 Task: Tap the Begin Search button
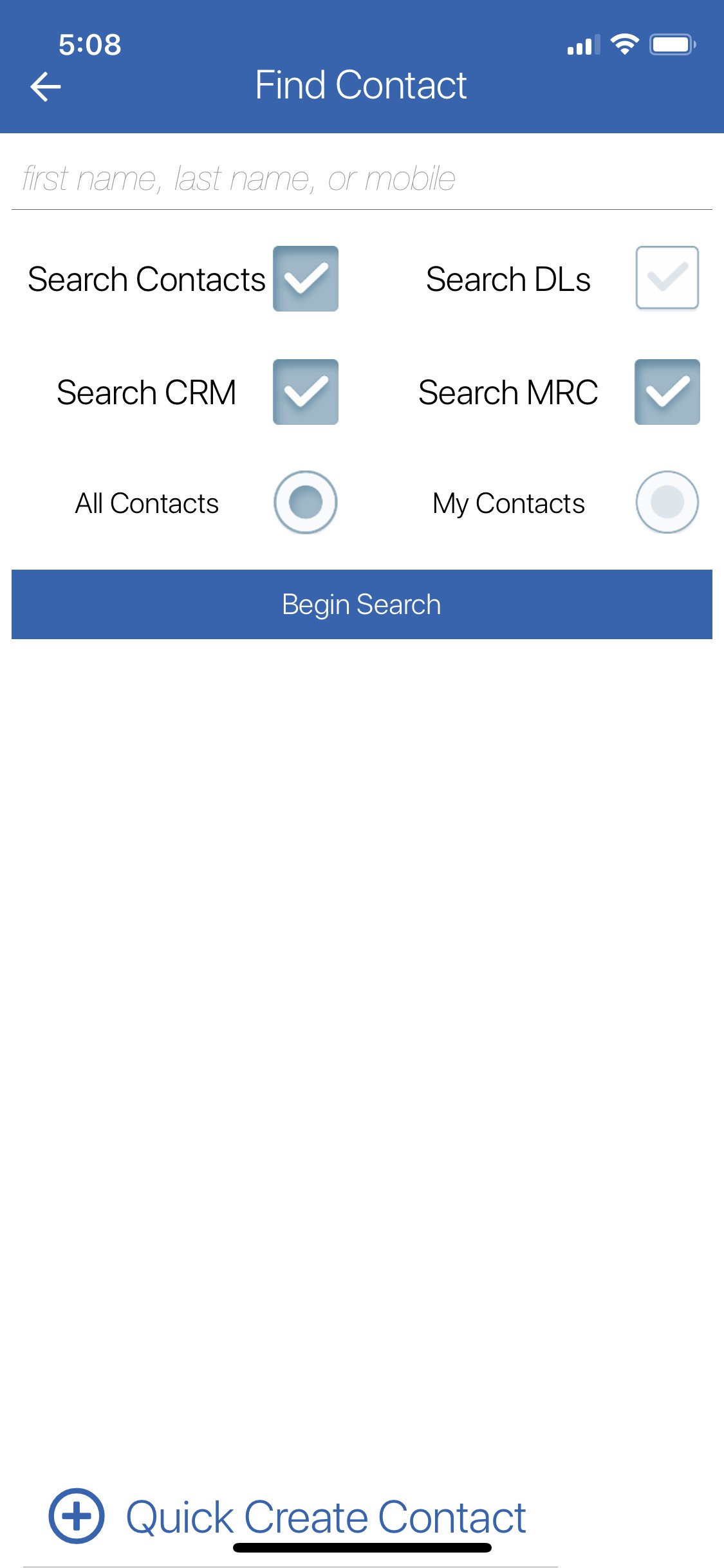362,604
